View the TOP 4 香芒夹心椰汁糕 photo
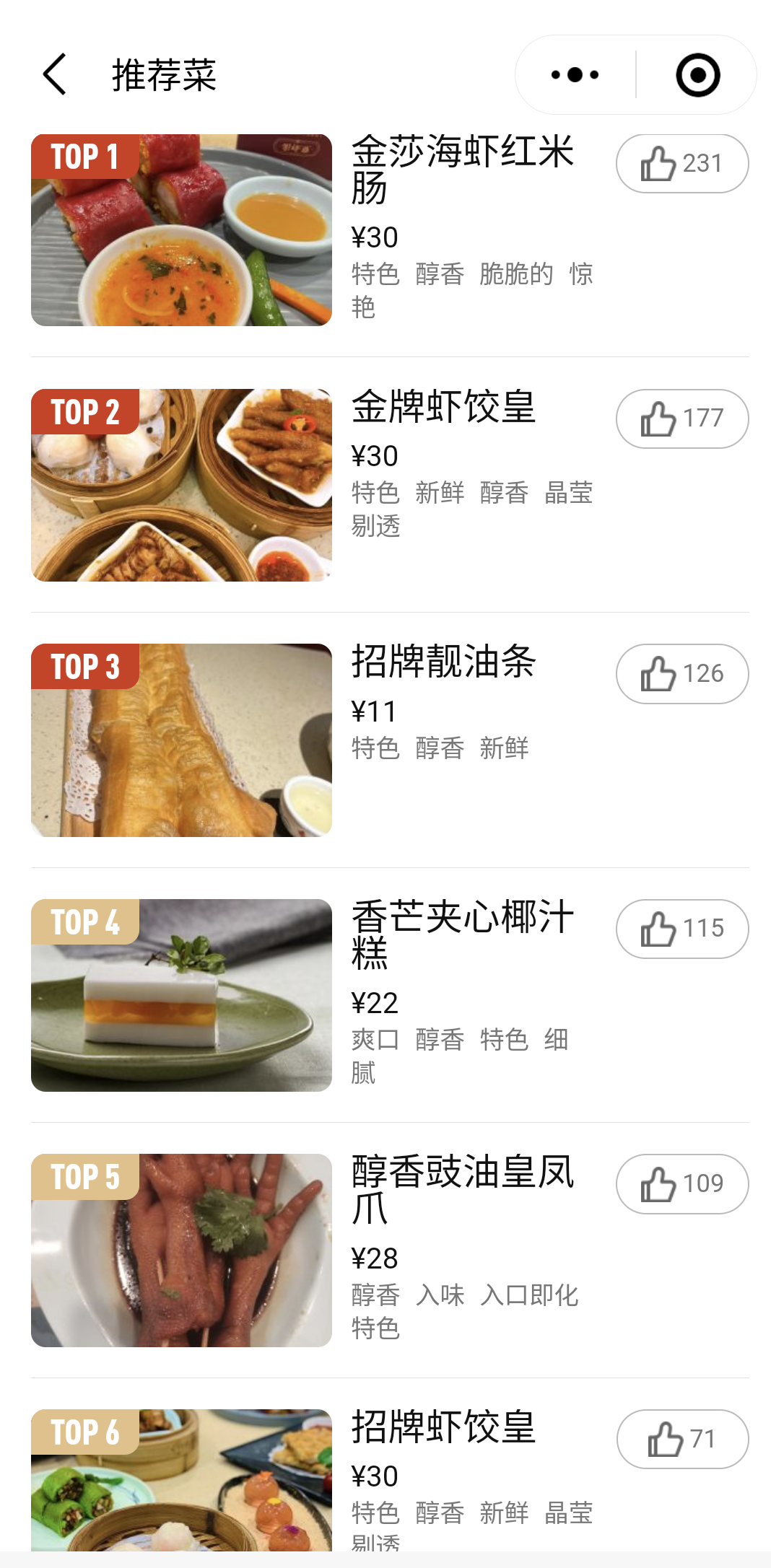 [181, 995]
